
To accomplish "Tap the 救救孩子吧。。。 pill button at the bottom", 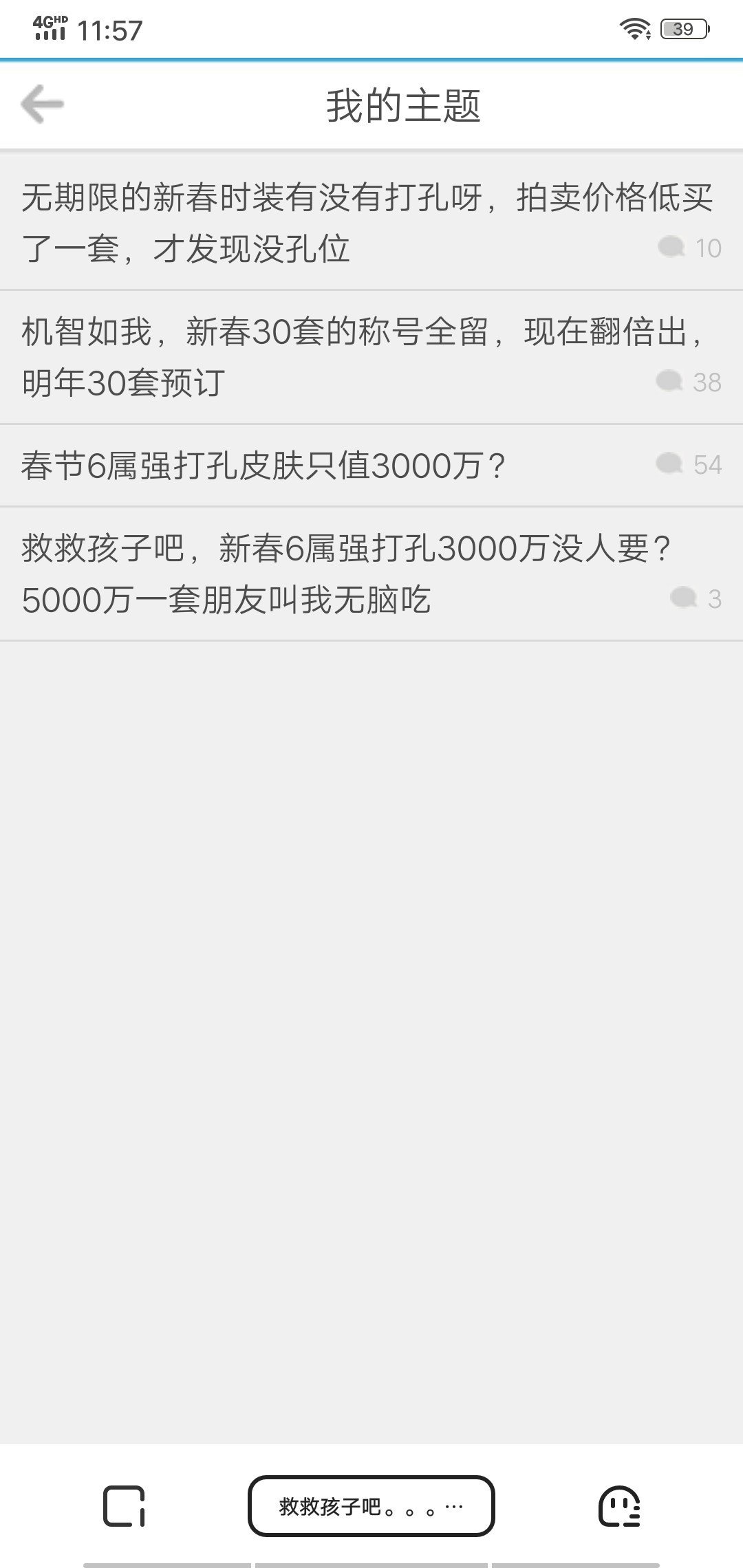I will [371, 1505].
